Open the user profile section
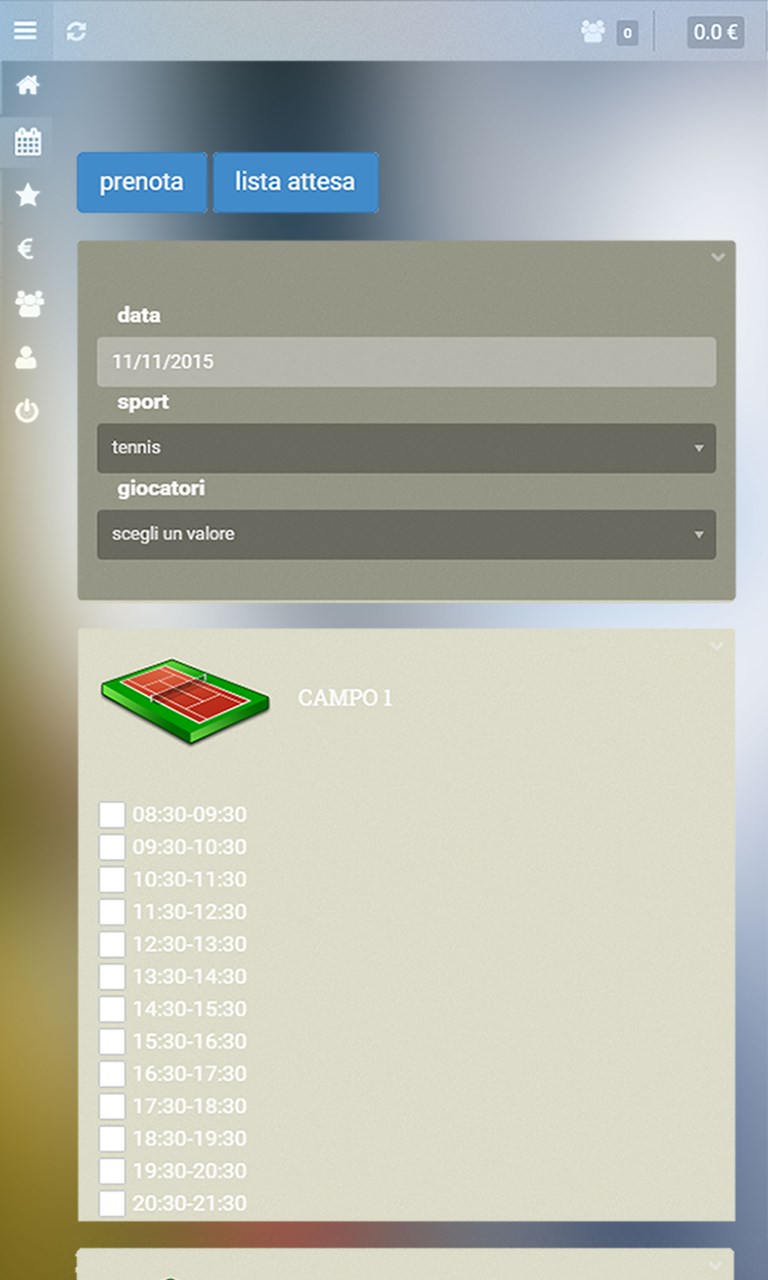768x1280 pixels. (27, 357)
